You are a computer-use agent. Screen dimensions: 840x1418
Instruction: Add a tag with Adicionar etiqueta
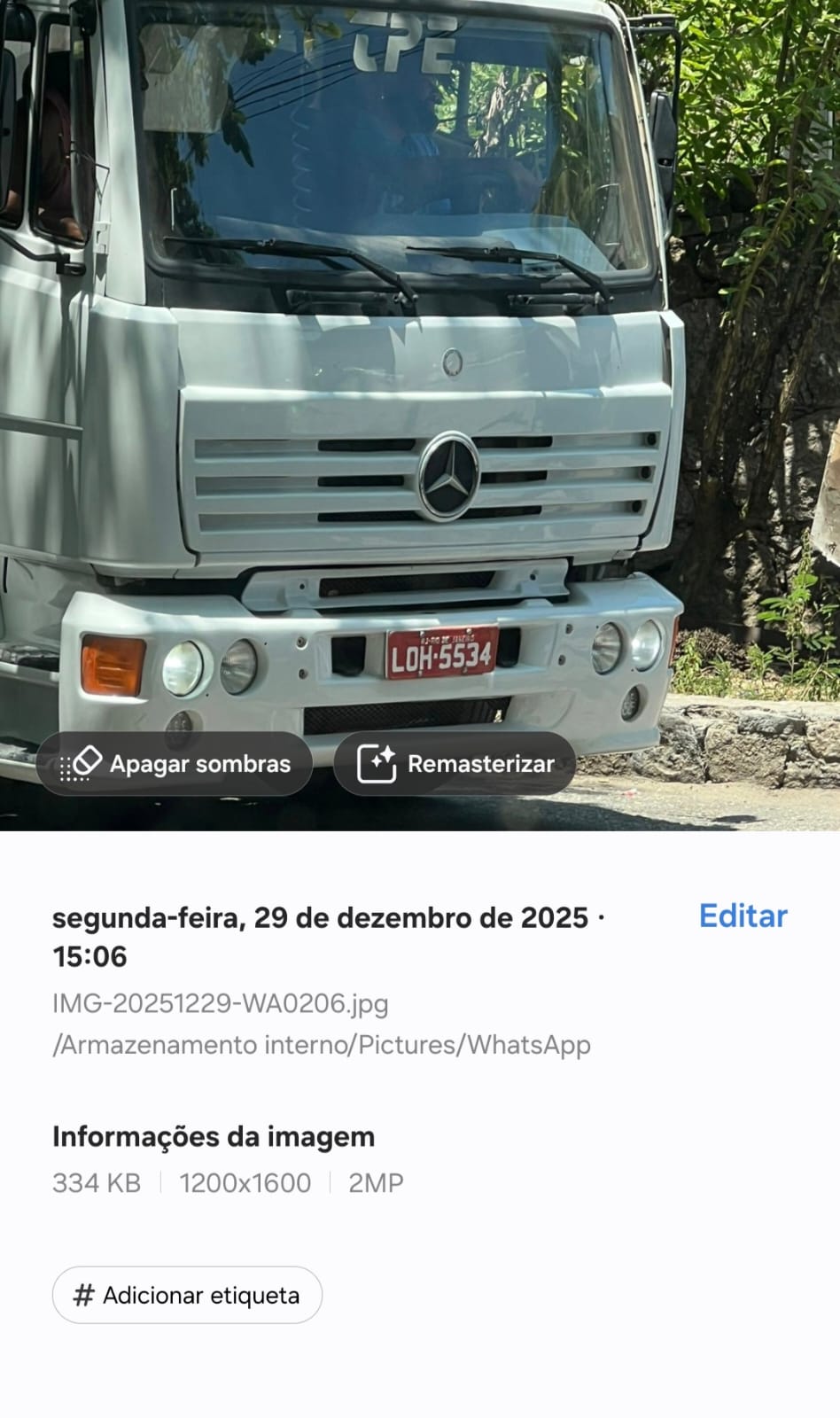tap(187, 1296)
